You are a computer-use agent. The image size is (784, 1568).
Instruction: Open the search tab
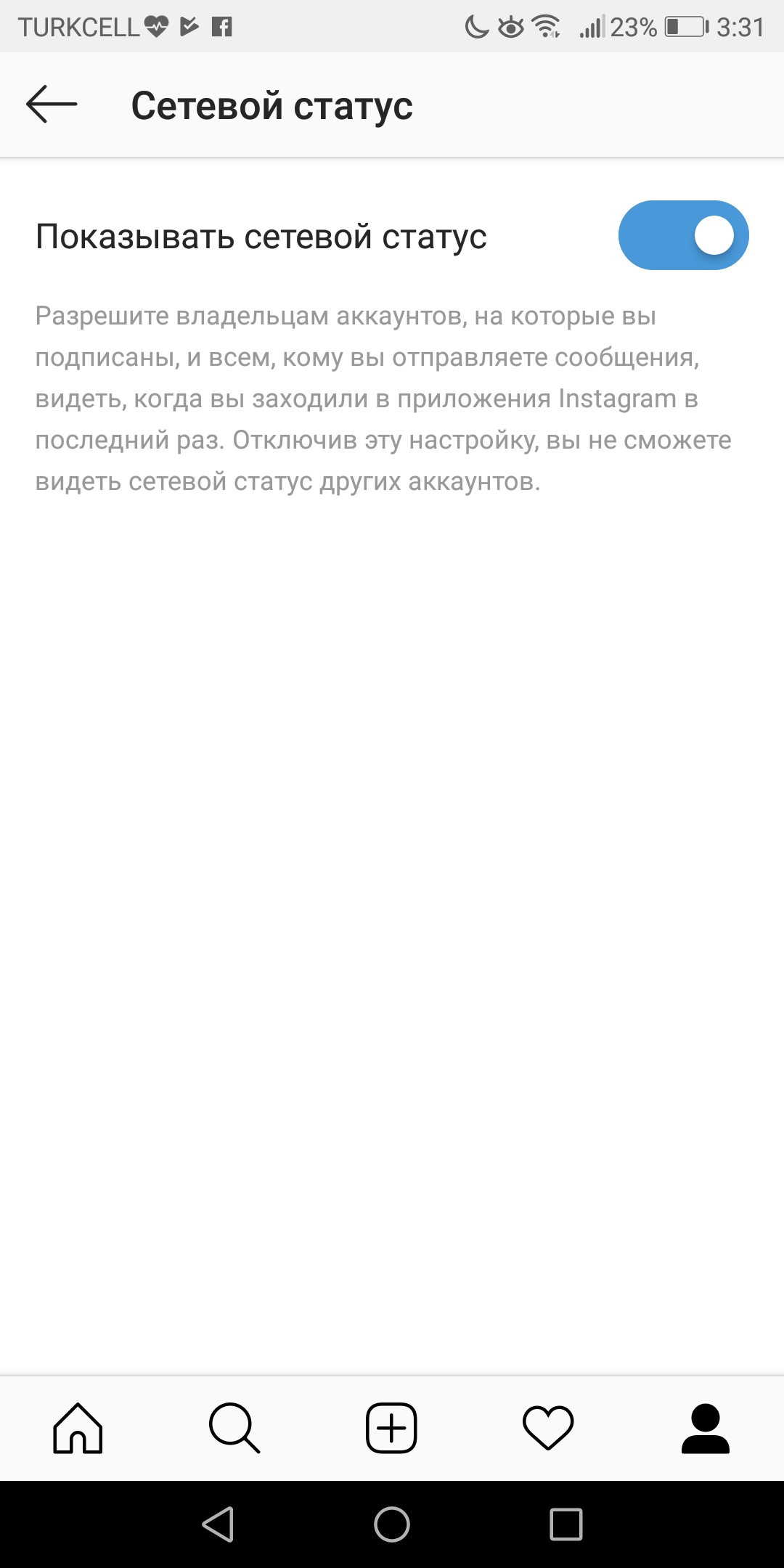click(x=234, y=1429)
